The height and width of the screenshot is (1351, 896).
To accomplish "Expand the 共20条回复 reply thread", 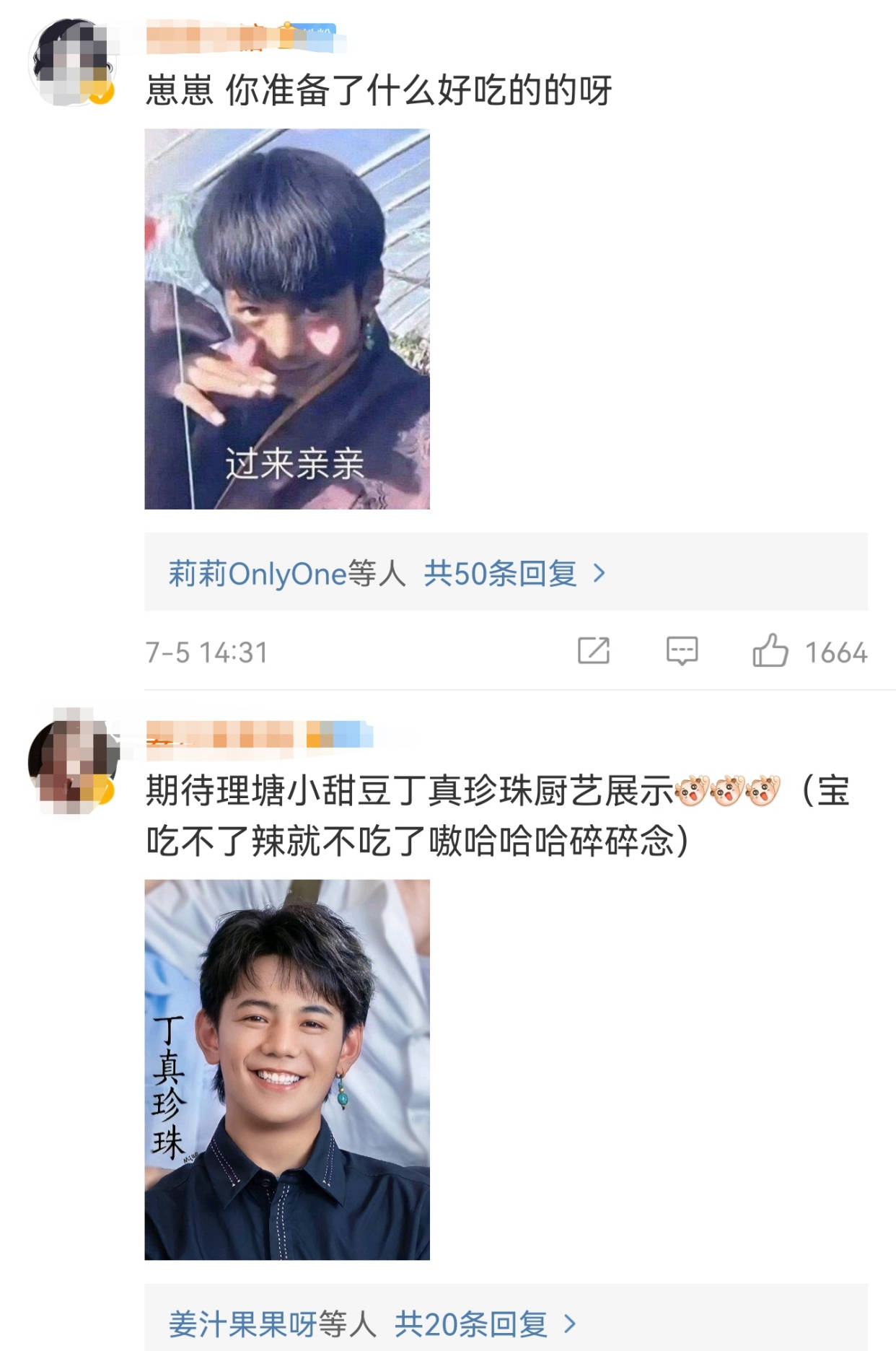I will coord(485,1324).
